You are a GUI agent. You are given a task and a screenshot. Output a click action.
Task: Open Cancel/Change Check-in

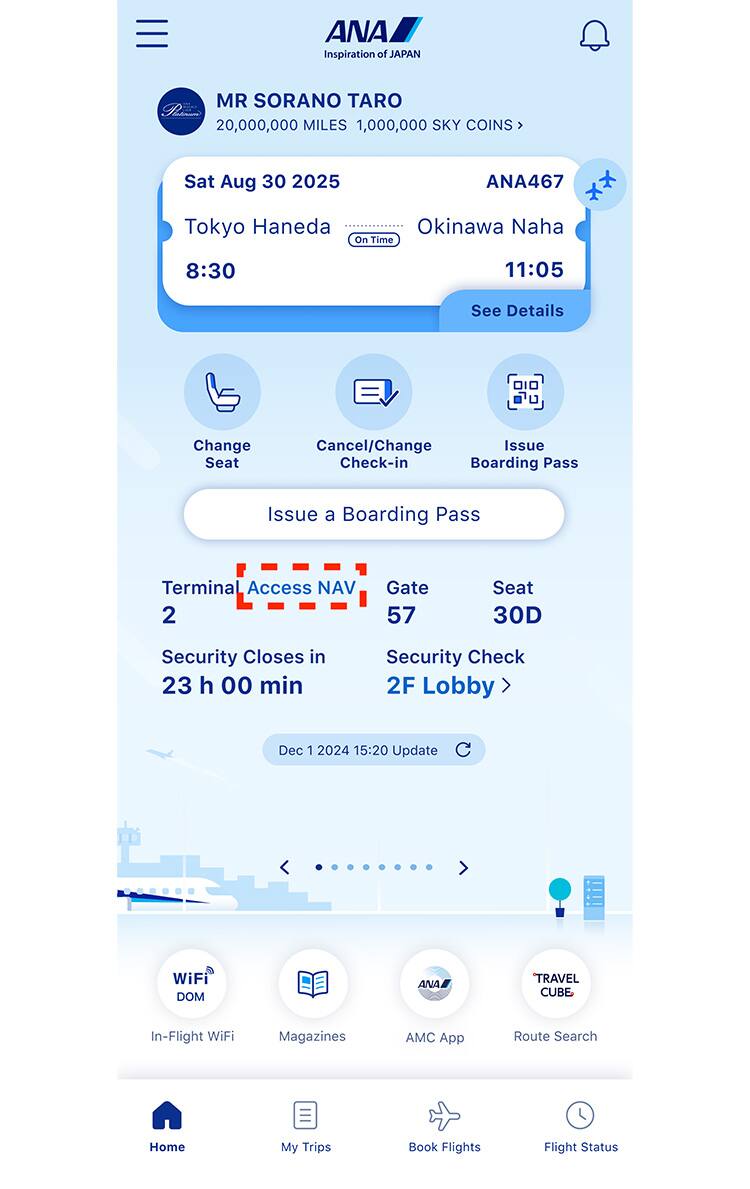click(374, 393)
